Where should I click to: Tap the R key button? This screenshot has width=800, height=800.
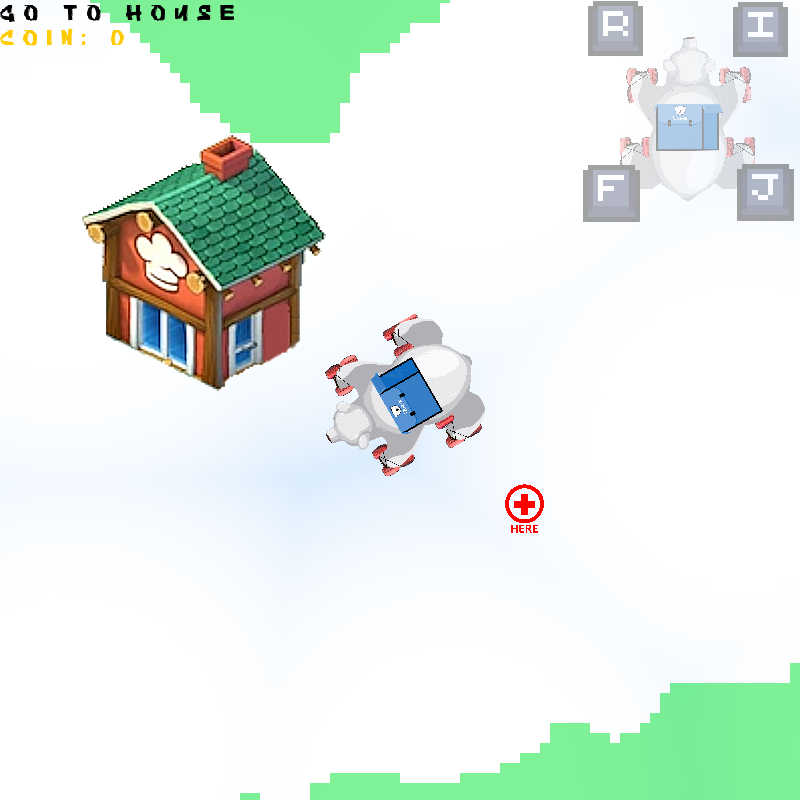coord(616,28)
